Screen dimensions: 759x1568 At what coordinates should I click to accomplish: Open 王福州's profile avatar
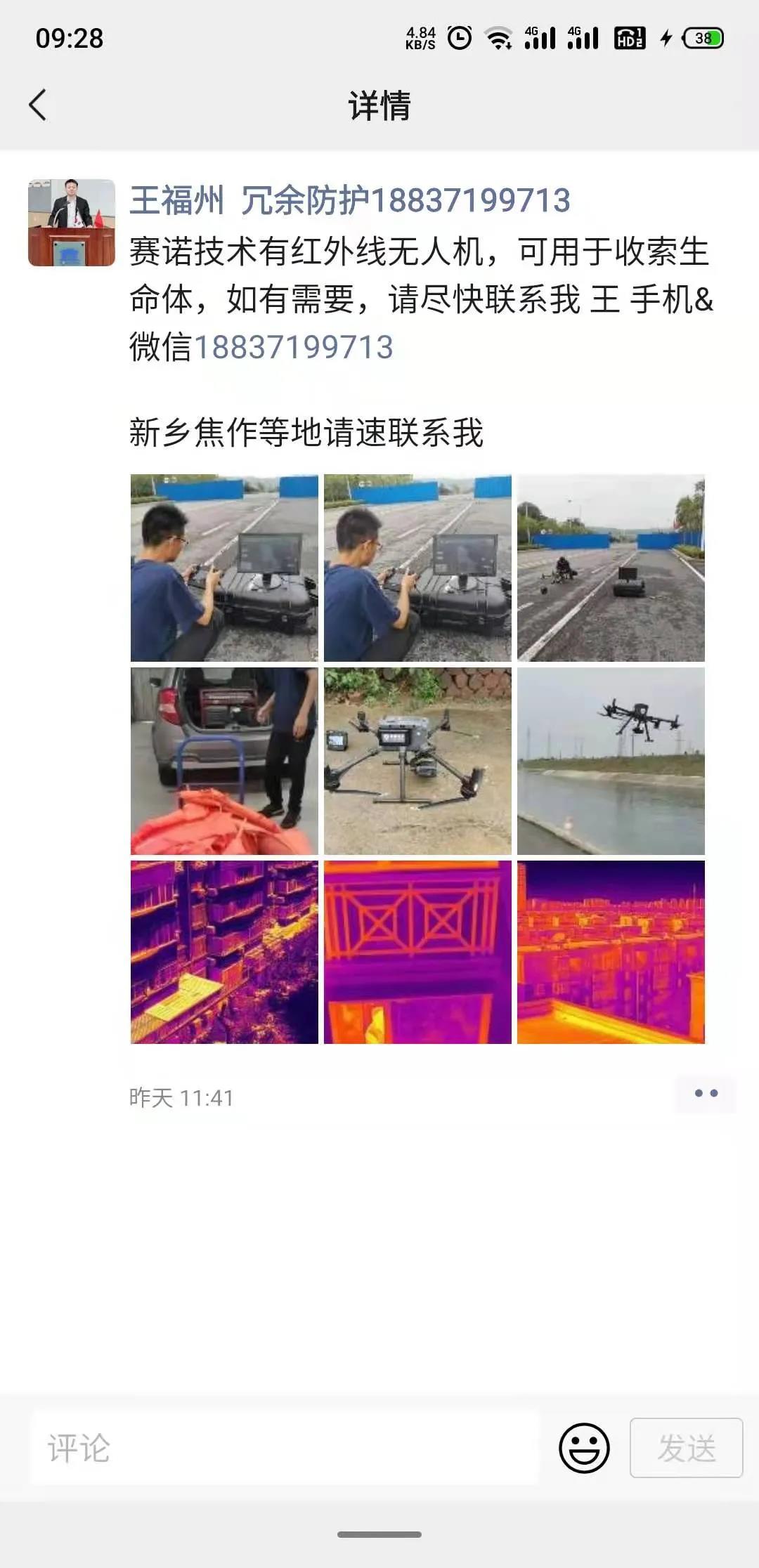coord(71,223)
